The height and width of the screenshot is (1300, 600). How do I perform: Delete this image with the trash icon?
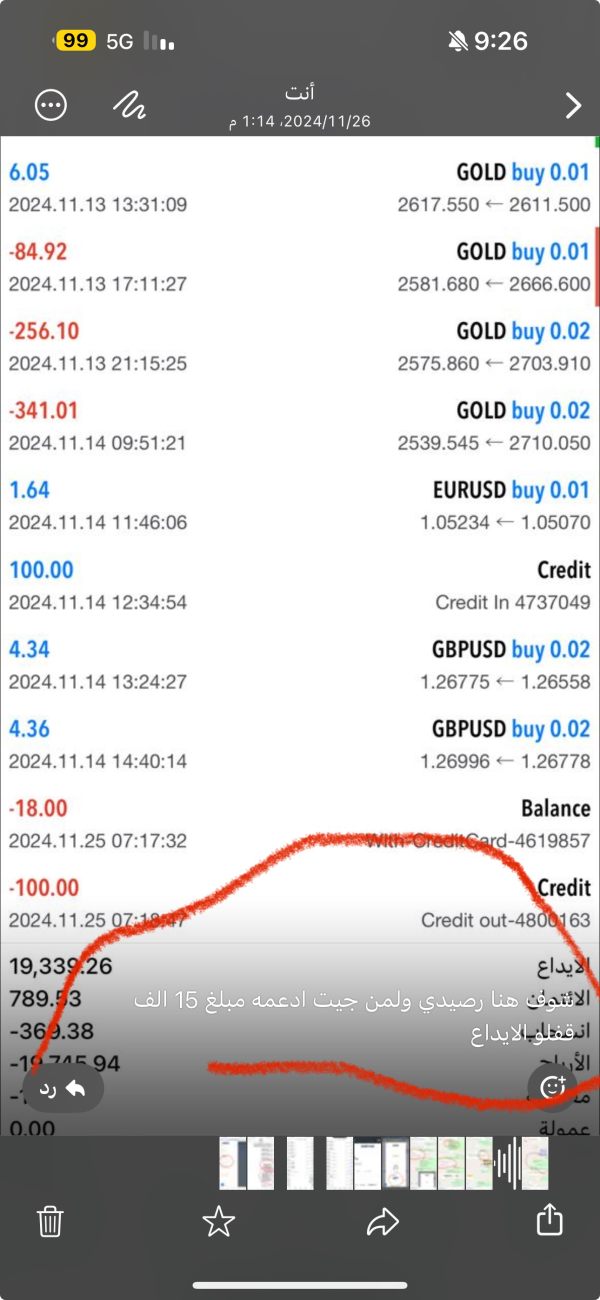(50, 1221)
